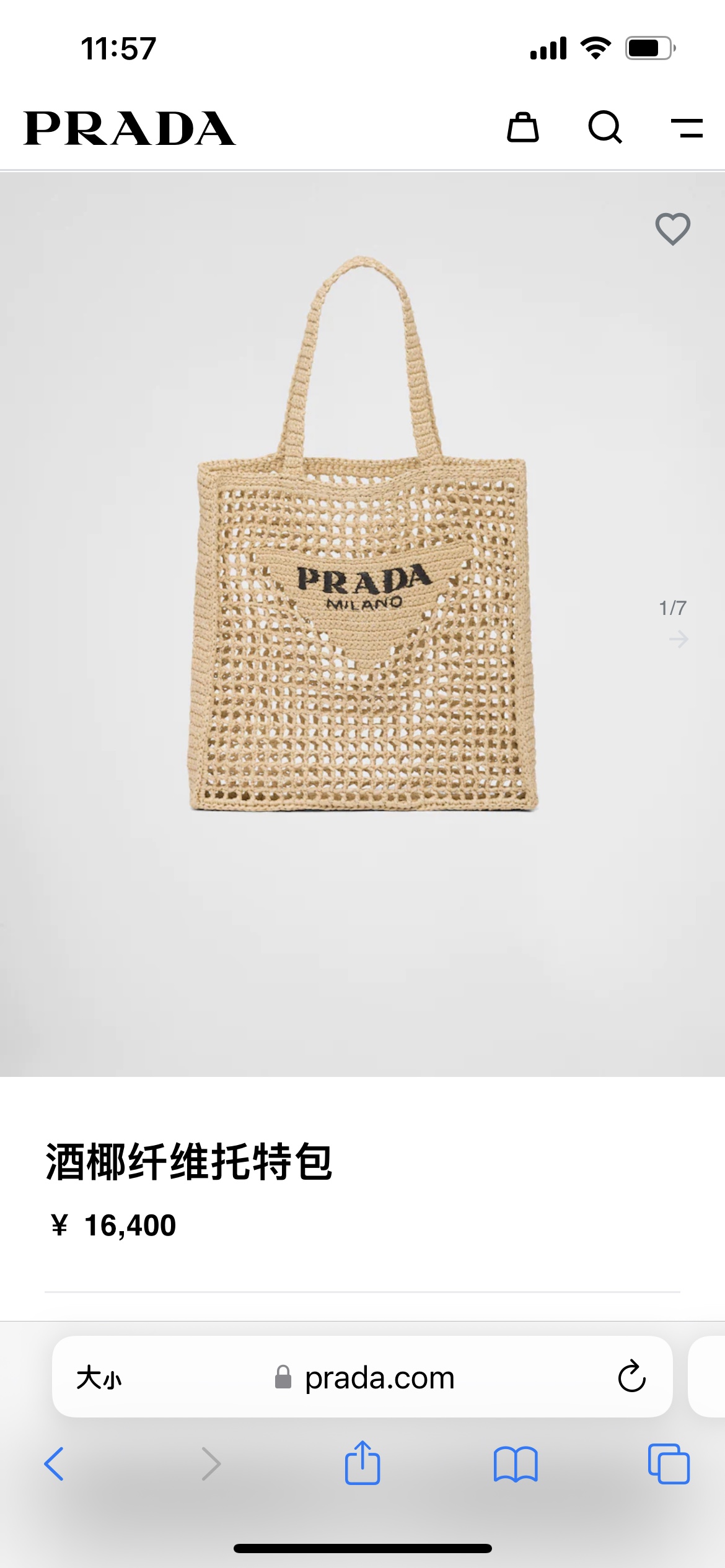Open the bookmarks
Image resolution: width=725 pixels, height=1568 pixels.
pos(516,1464)
